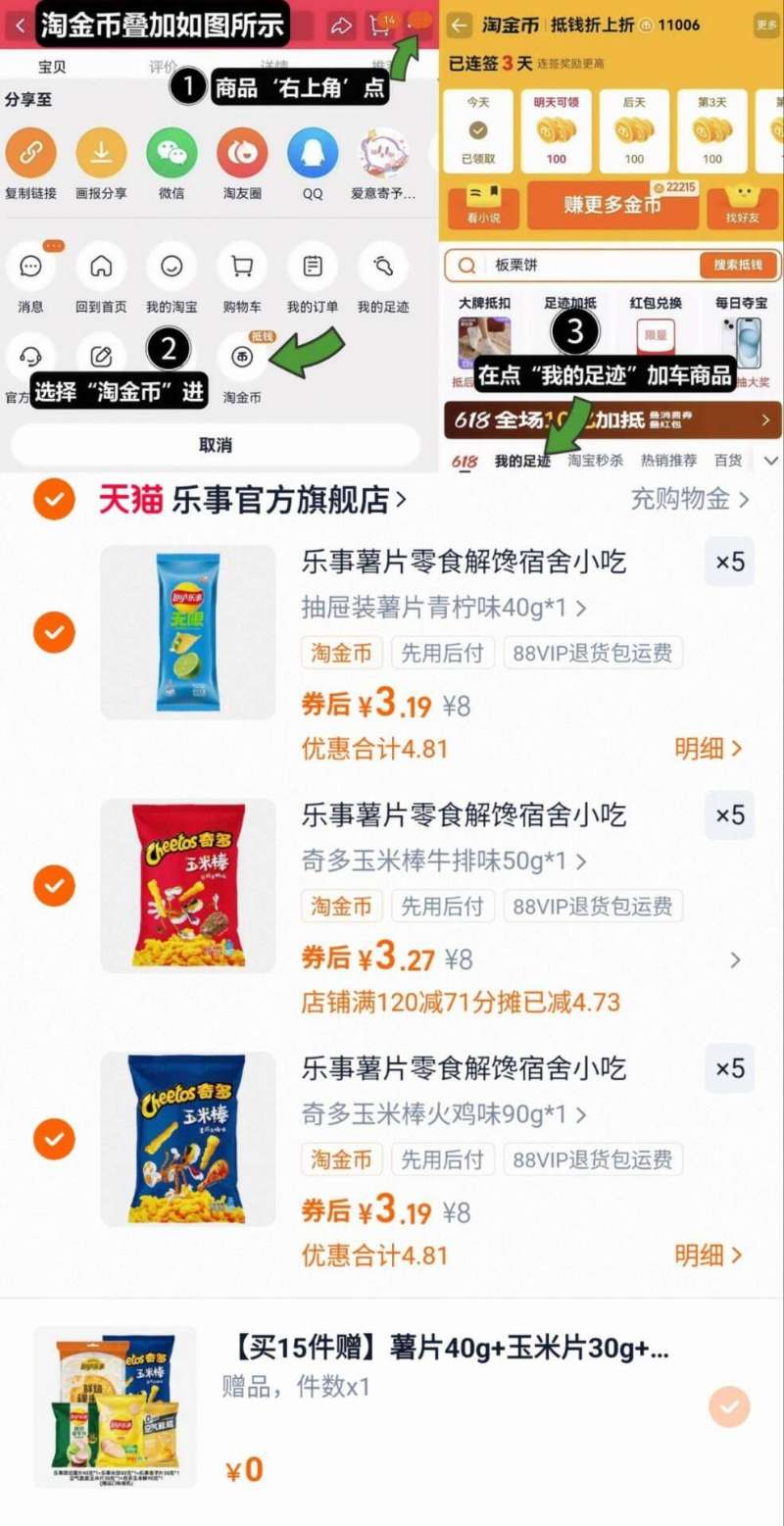
Task: Uncheck the 青柠味 chips item
Action: click(54, 633)
